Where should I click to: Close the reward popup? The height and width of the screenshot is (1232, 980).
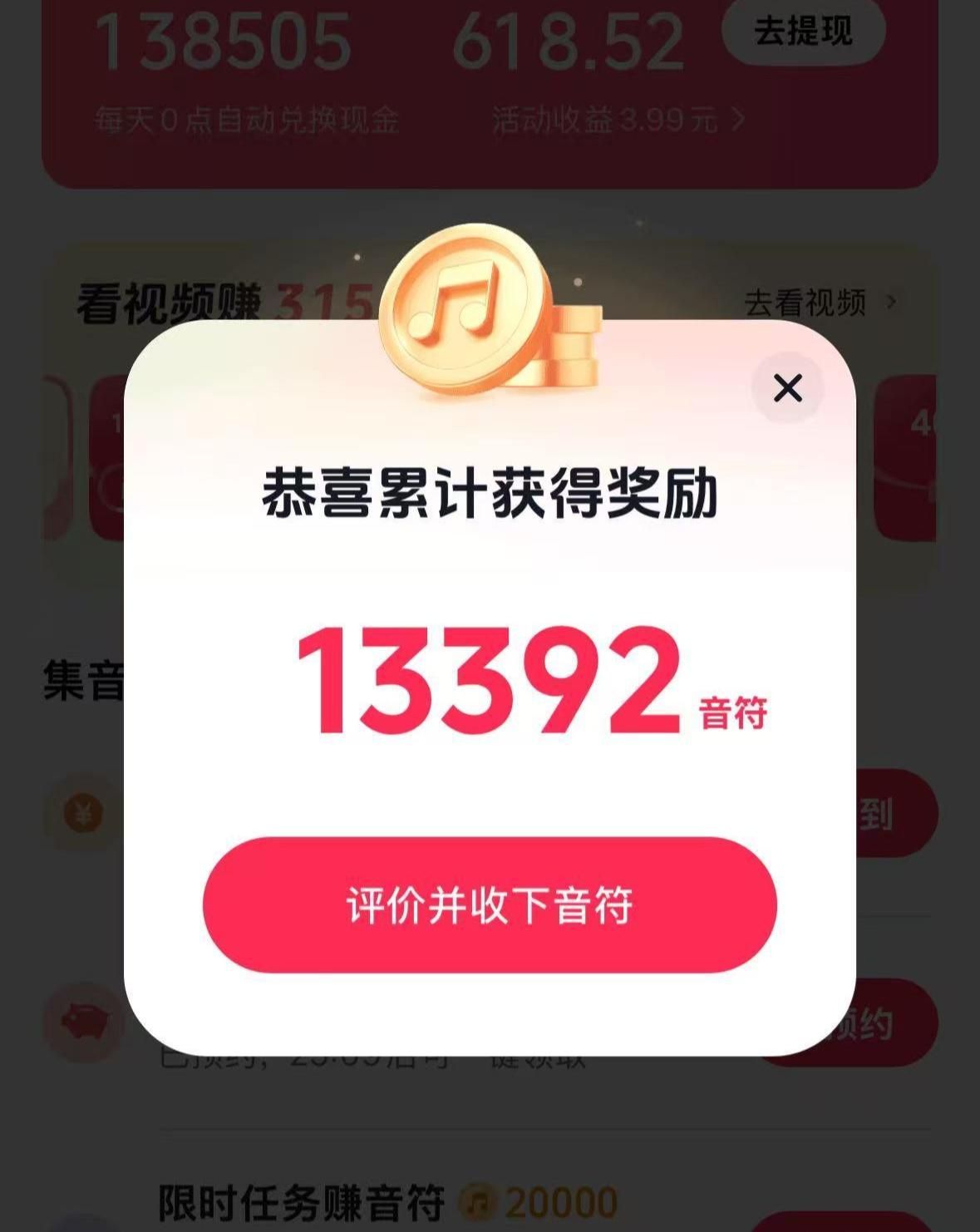point(787,388)
